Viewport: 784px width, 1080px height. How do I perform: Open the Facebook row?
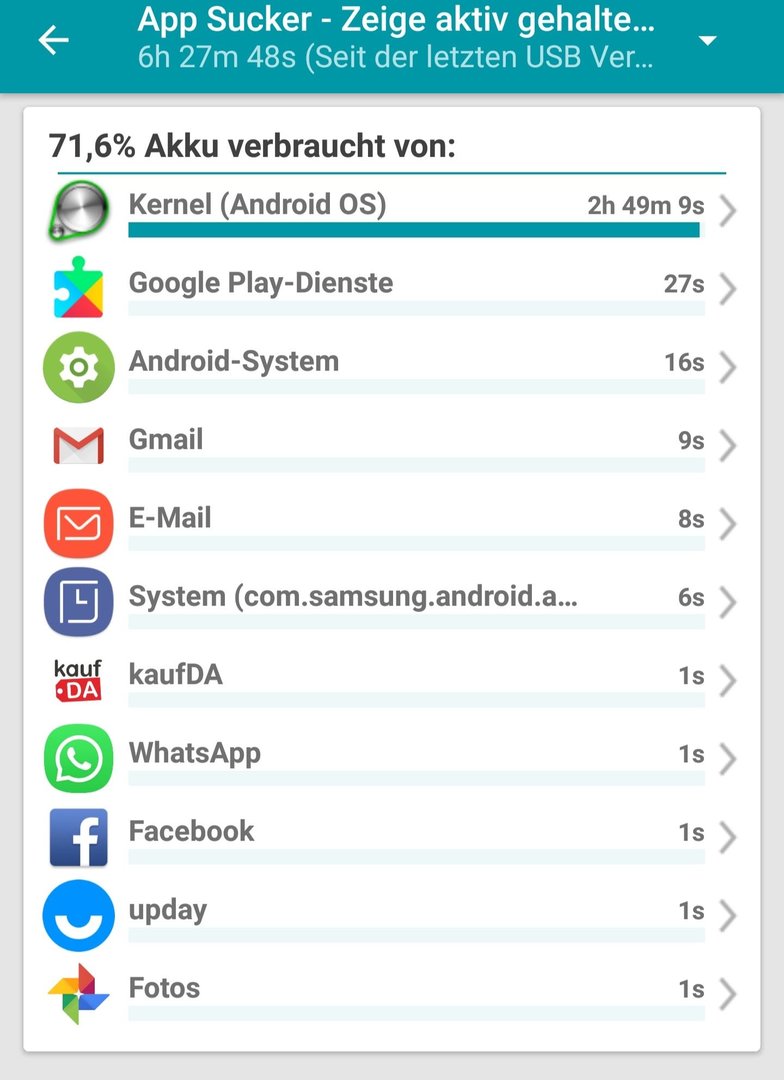[x=390, y=835]
